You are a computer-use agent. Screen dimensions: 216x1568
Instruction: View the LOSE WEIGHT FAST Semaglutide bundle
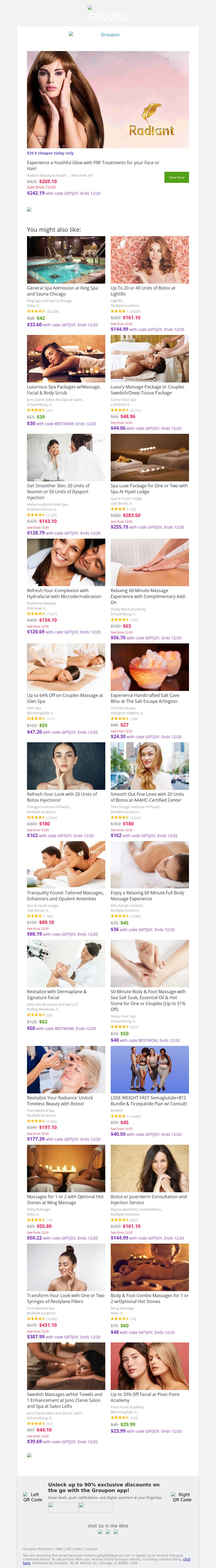point(149,1069)
